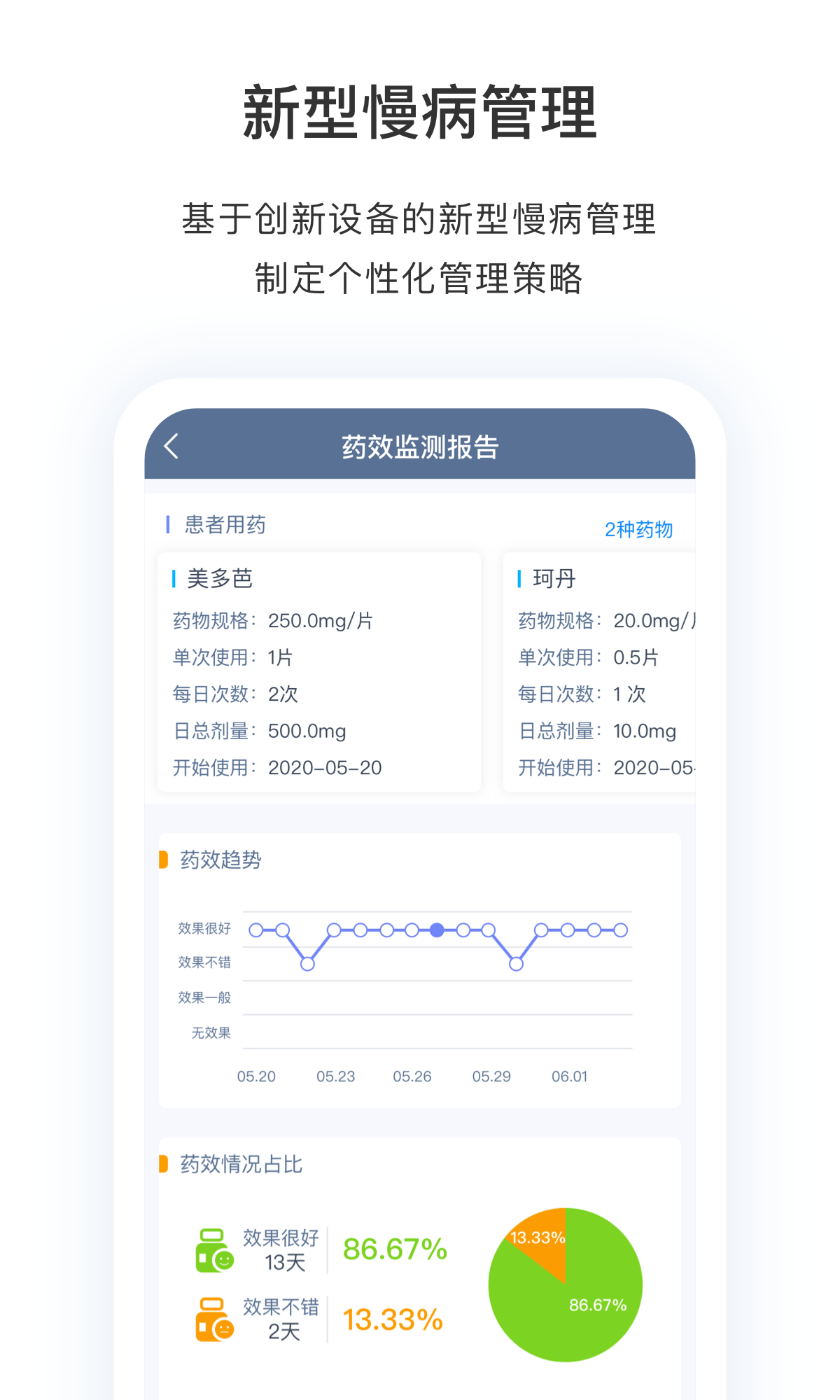Click the orange marker beside 药效情况占比

coord(164,1163)
